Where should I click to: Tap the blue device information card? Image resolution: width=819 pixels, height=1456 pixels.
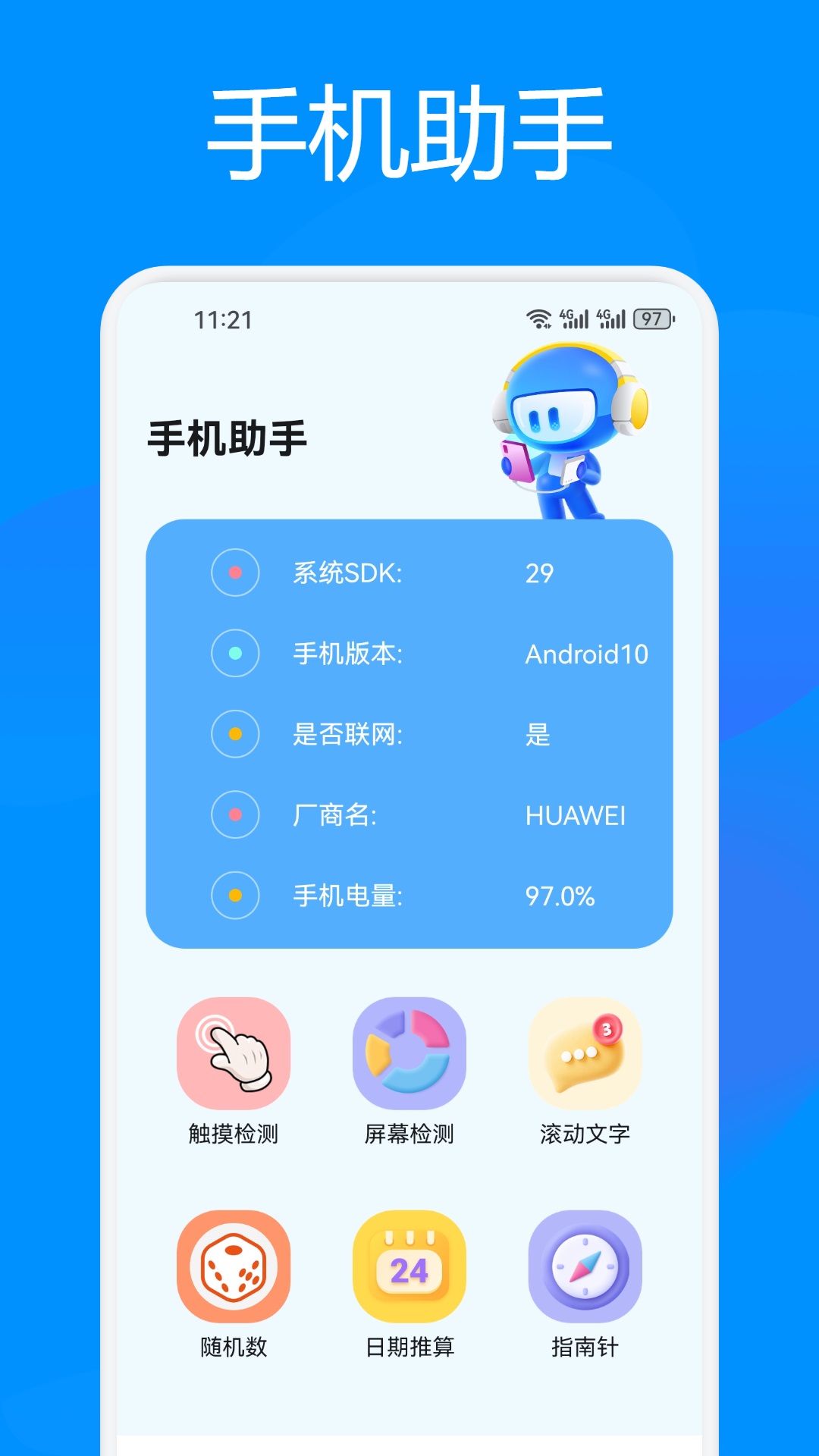[409, 732]
